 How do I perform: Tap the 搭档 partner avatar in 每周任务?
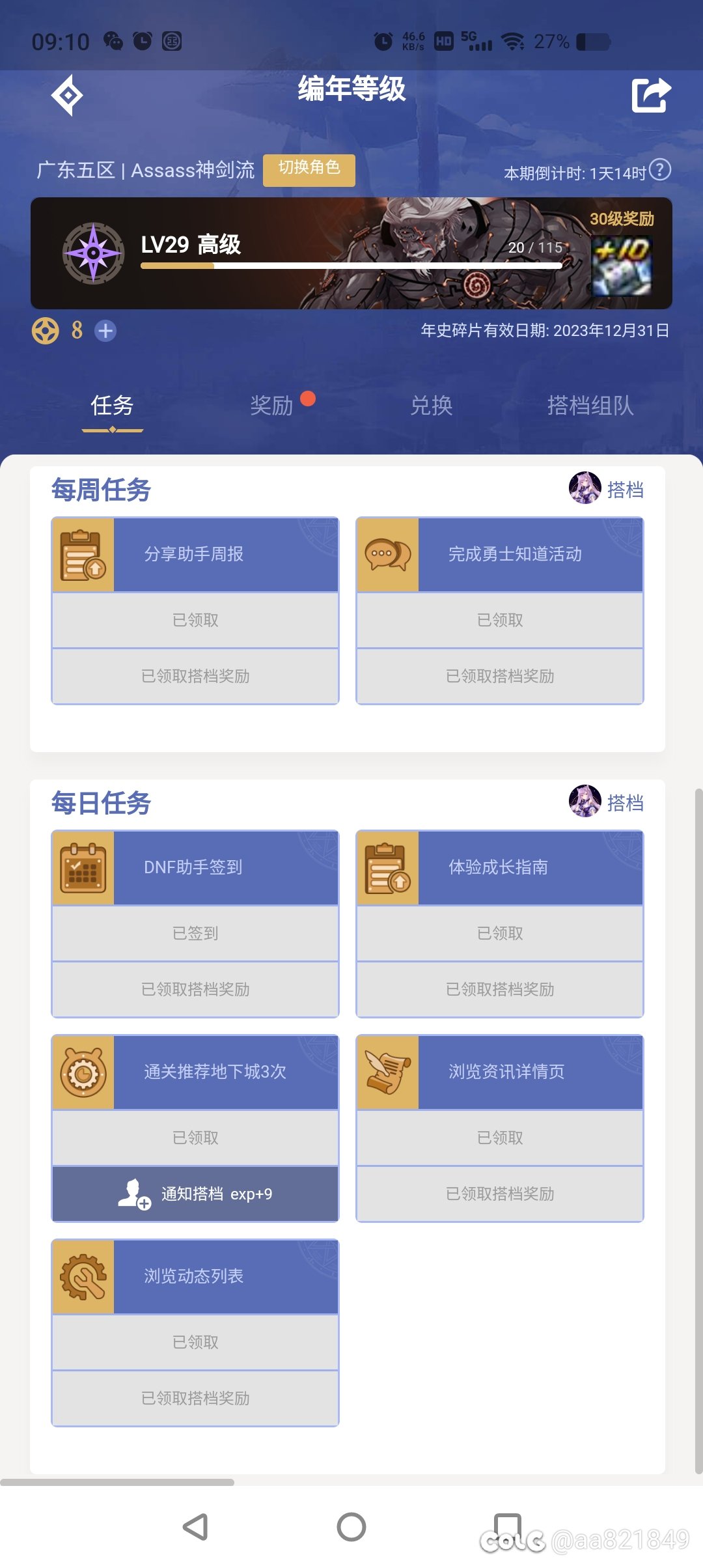585,490
